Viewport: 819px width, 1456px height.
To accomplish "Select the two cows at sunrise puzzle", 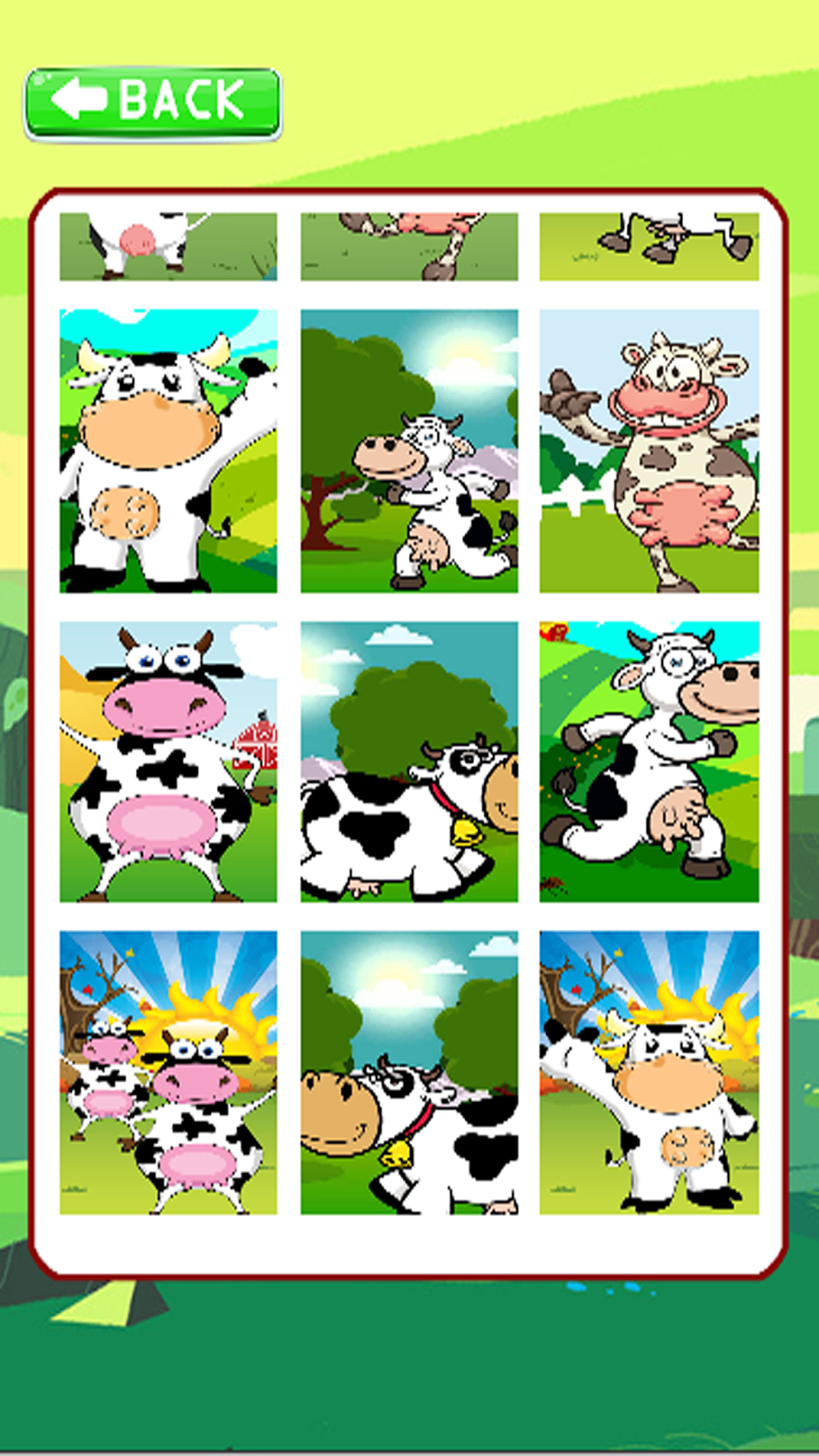I will (167, 1074).
